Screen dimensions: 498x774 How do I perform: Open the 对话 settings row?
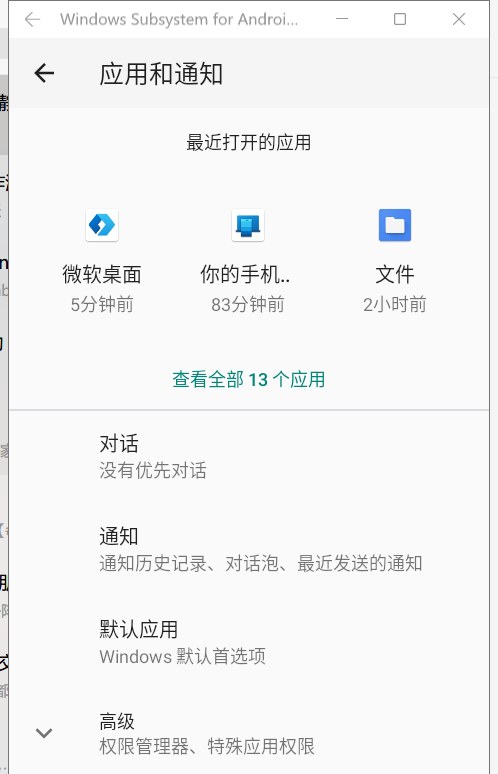click(x=249, y=457)
